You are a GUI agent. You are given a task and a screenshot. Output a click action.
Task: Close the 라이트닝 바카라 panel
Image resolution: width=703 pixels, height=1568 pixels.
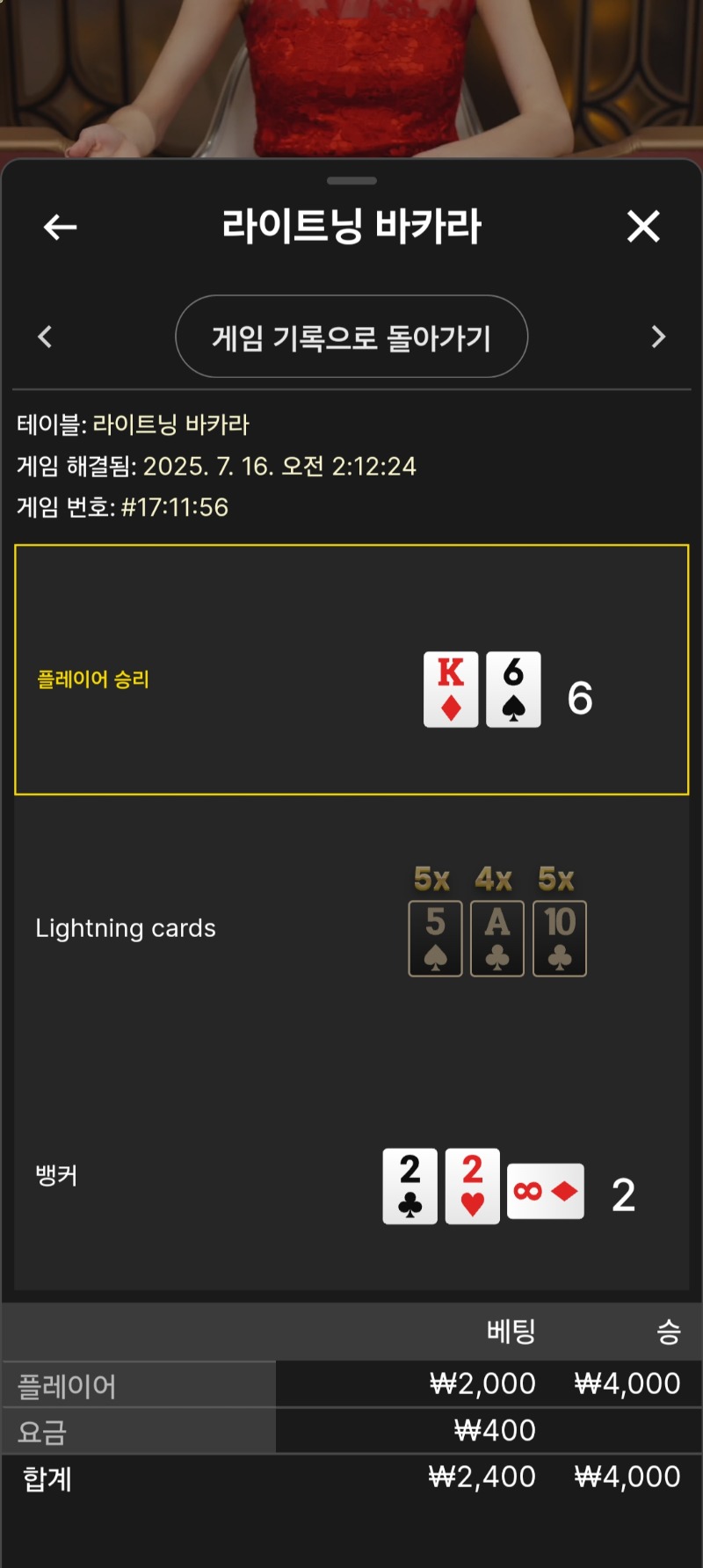coord(643,227)
